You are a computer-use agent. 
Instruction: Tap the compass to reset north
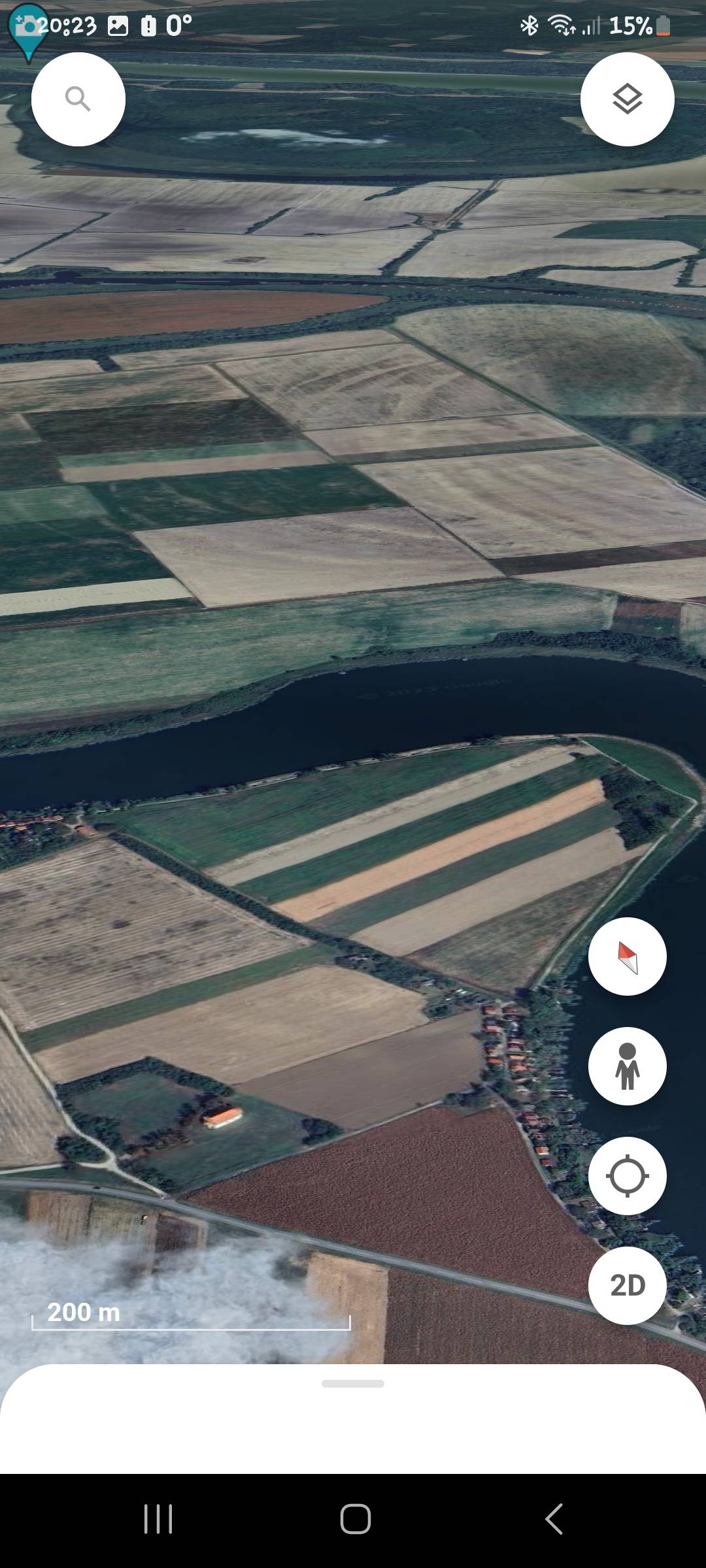(628, 956)
